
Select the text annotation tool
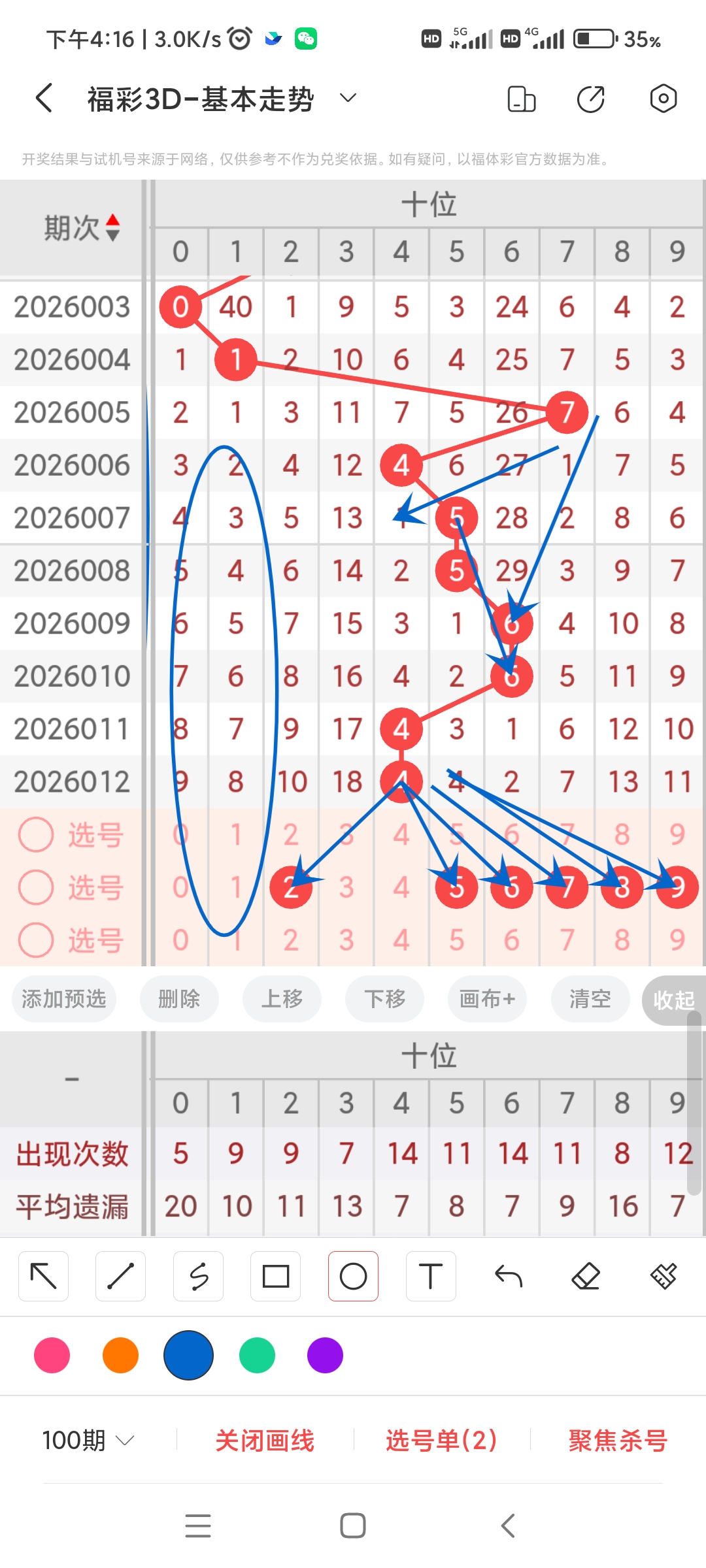431,1275
